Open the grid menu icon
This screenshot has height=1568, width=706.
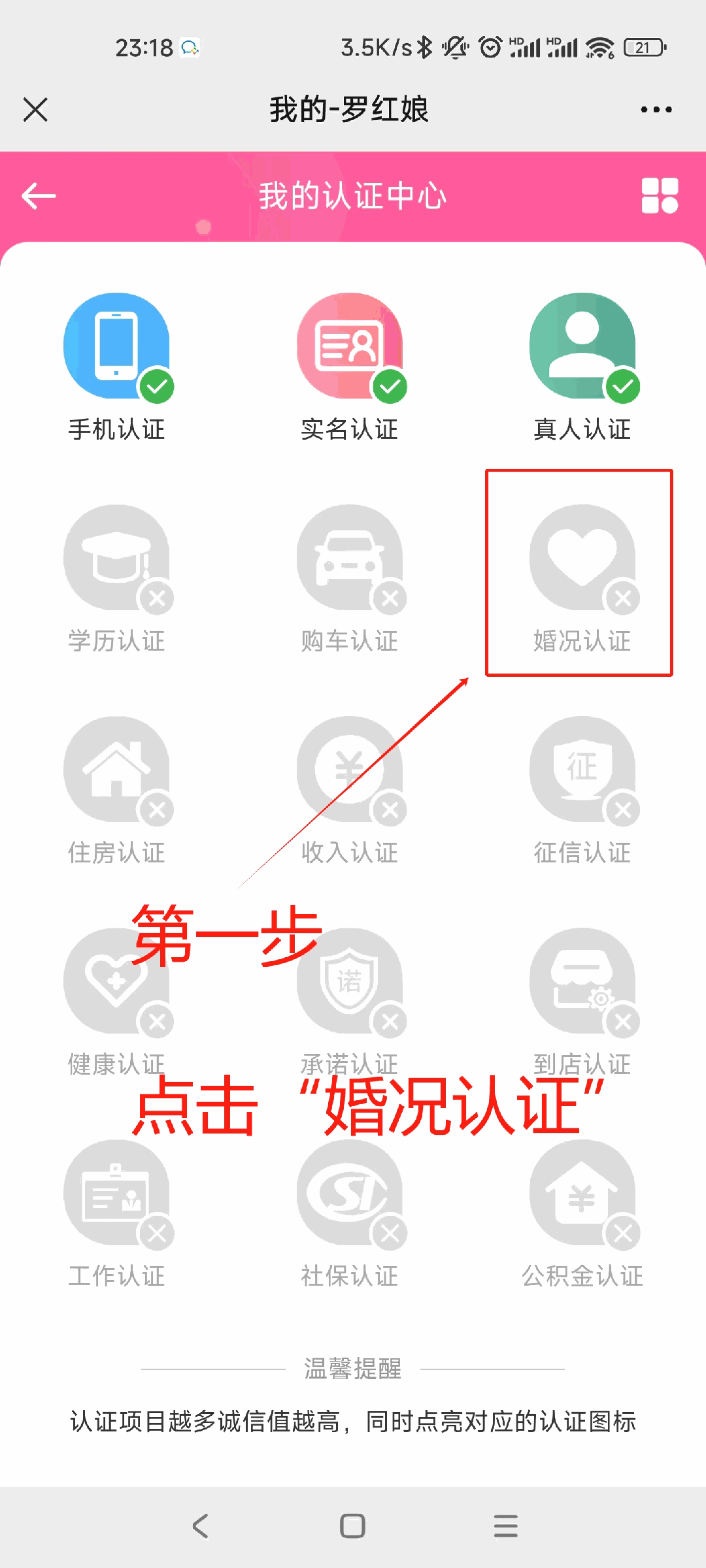pos(660,196)
